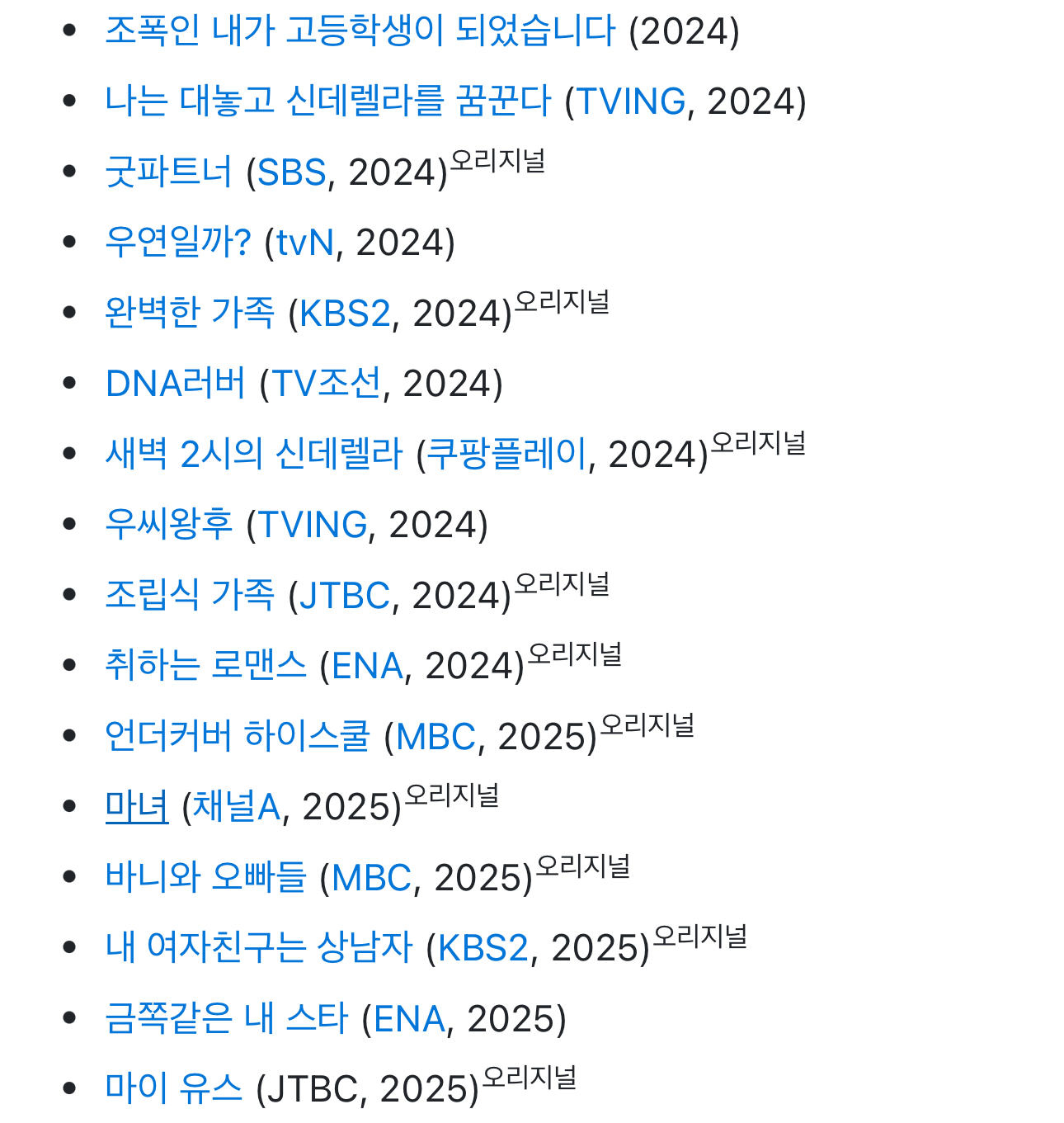Open the 바니와 오빠들 page
This screenshot has width=1064, height=1123.
pos(205,877)
